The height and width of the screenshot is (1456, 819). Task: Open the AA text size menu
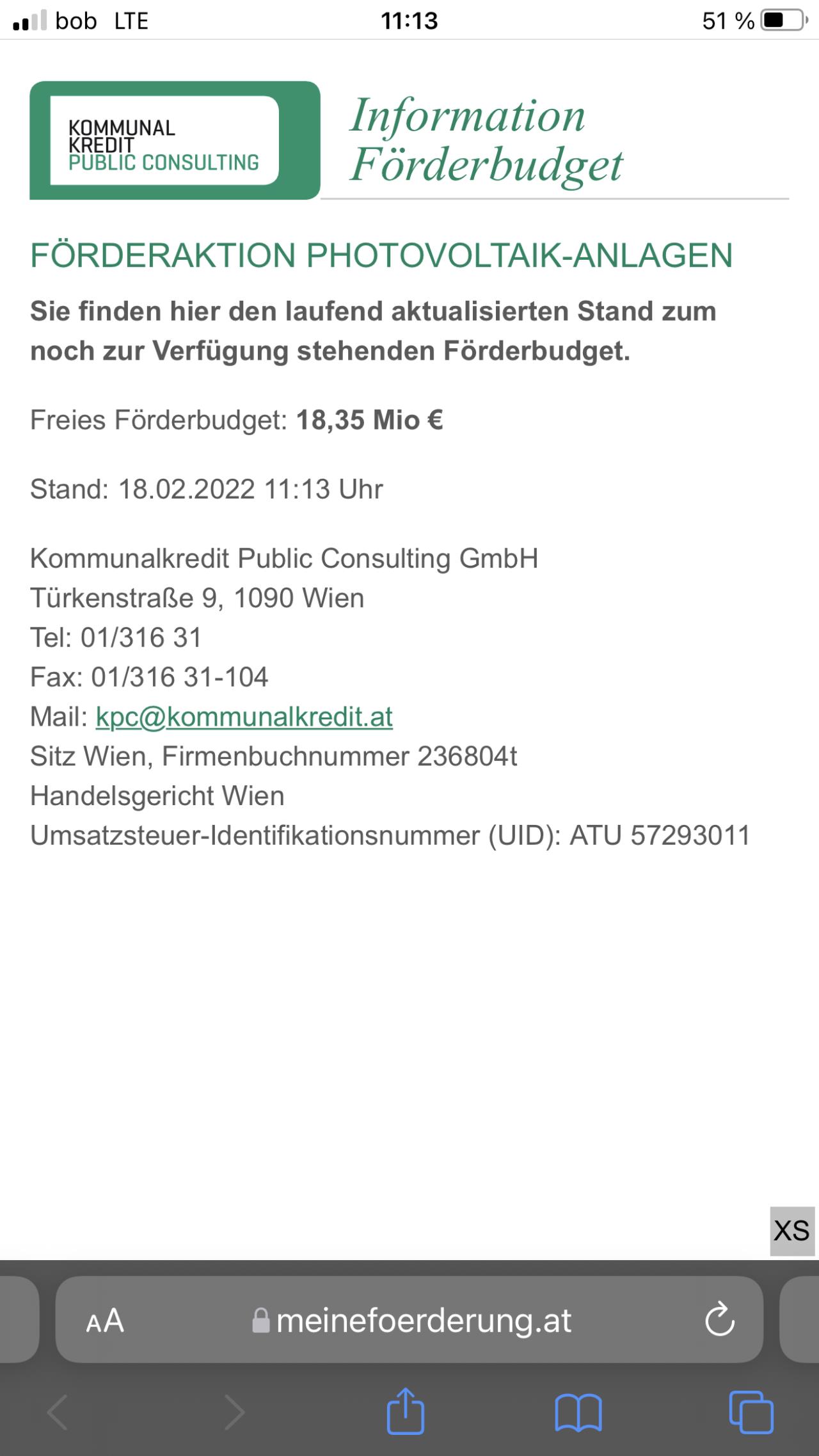[105, 1320]
